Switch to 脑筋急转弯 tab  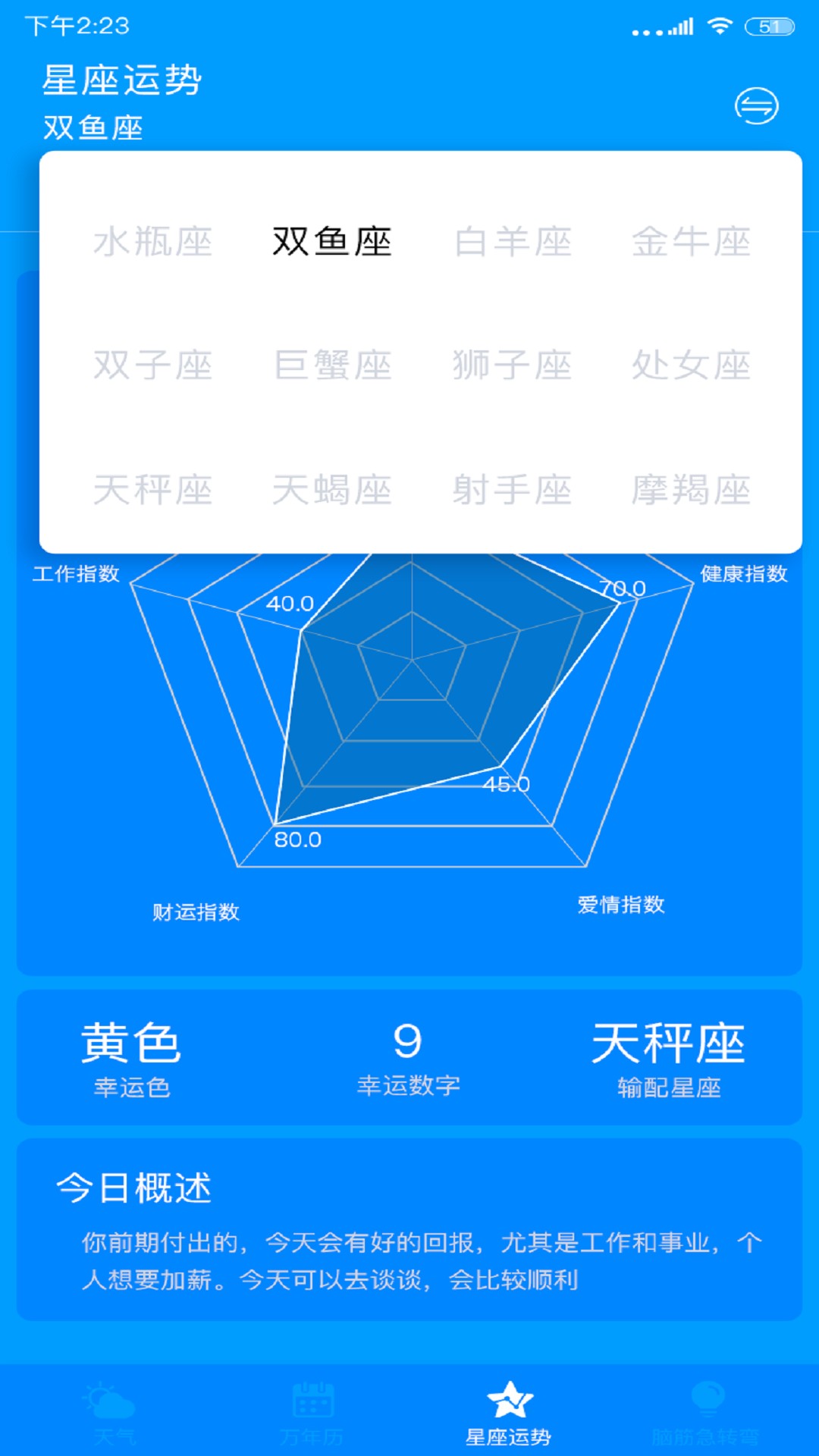706,1411
